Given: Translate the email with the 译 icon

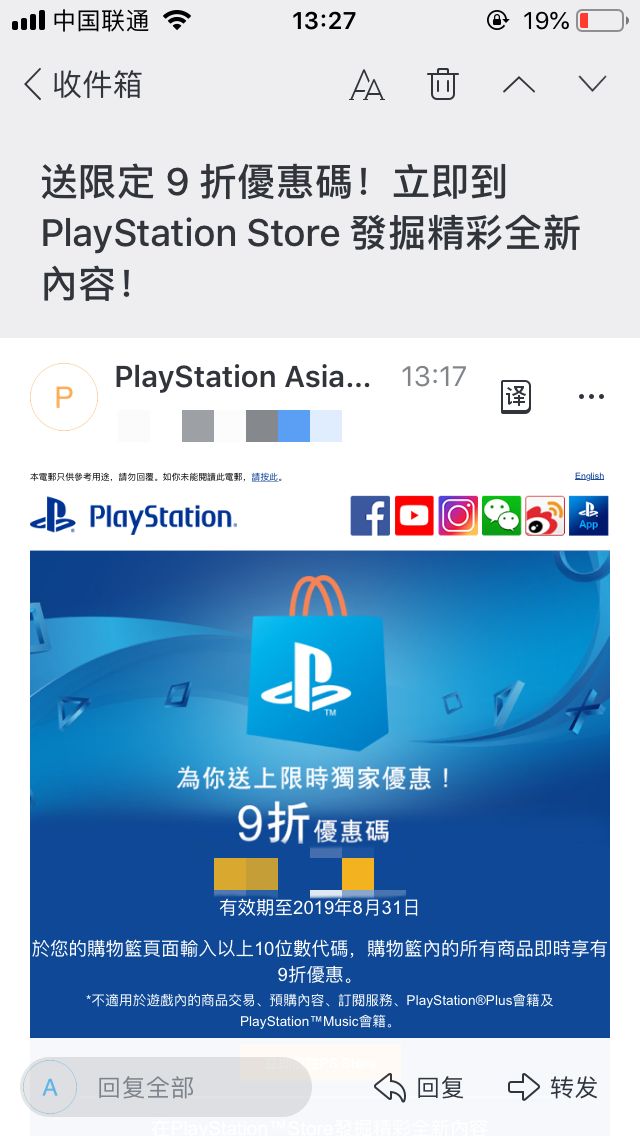Looking at the screenshot, I should tap(516, 397).
